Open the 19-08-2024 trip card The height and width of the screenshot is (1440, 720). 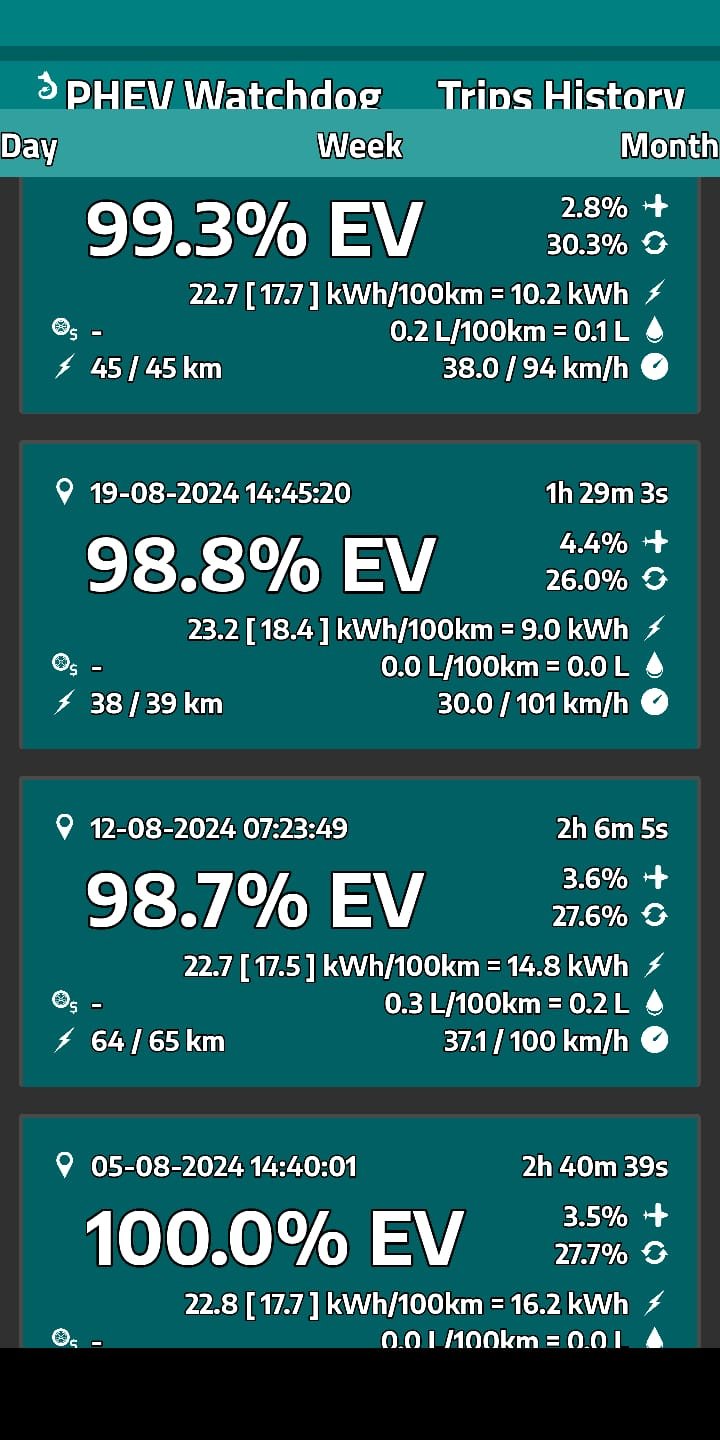tap(360, 595)
